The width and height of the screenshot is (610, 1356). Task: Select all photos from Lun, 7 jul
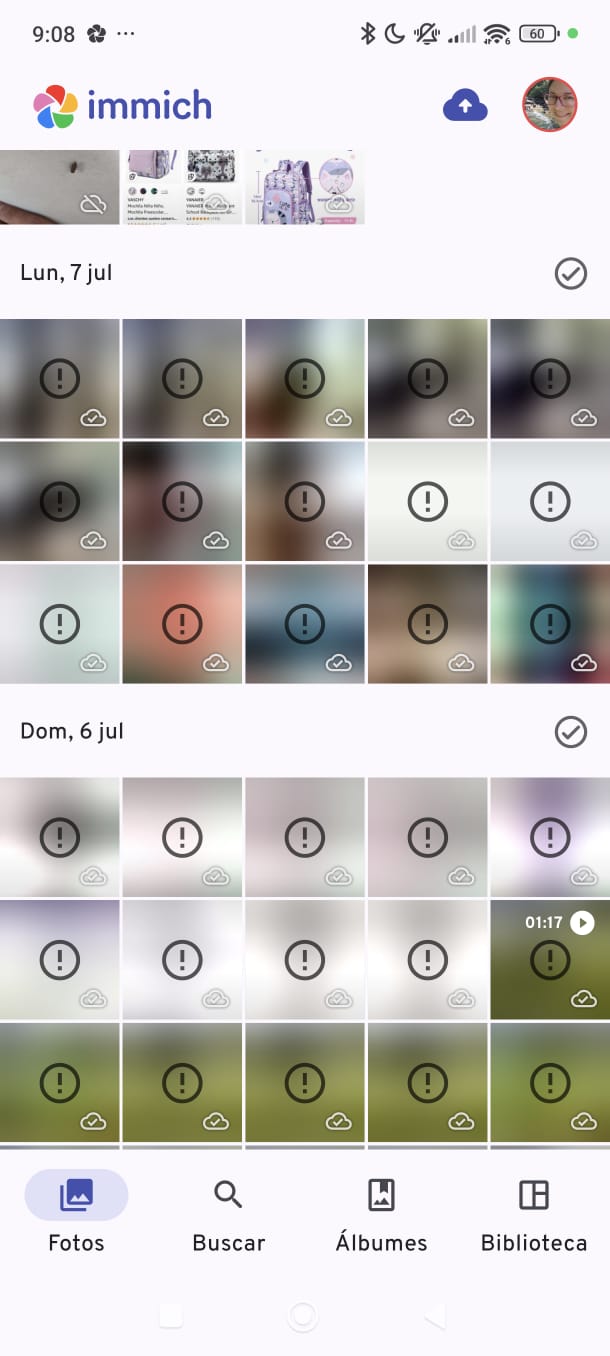[571, 273]
